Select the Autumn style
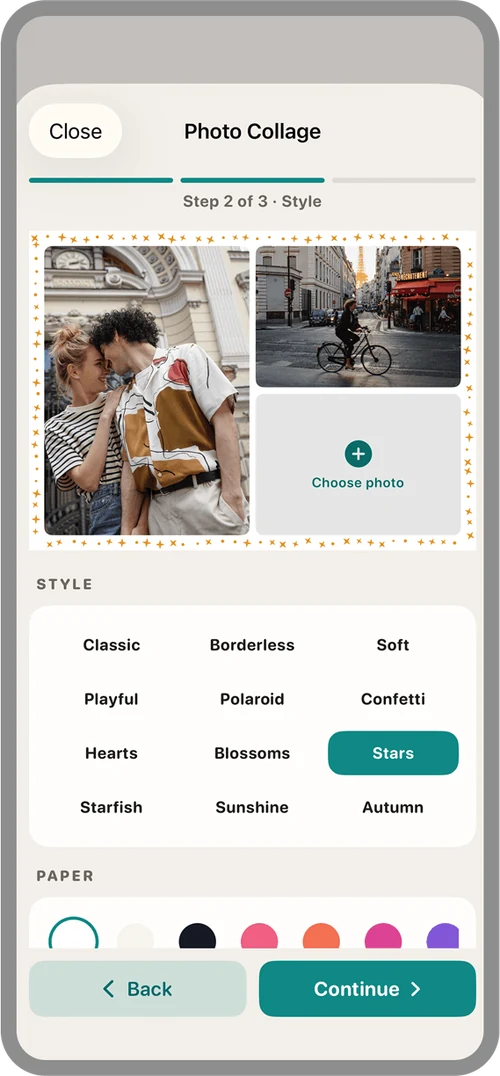This screenshot has height=1076, width=500. (x=393, y=807)
